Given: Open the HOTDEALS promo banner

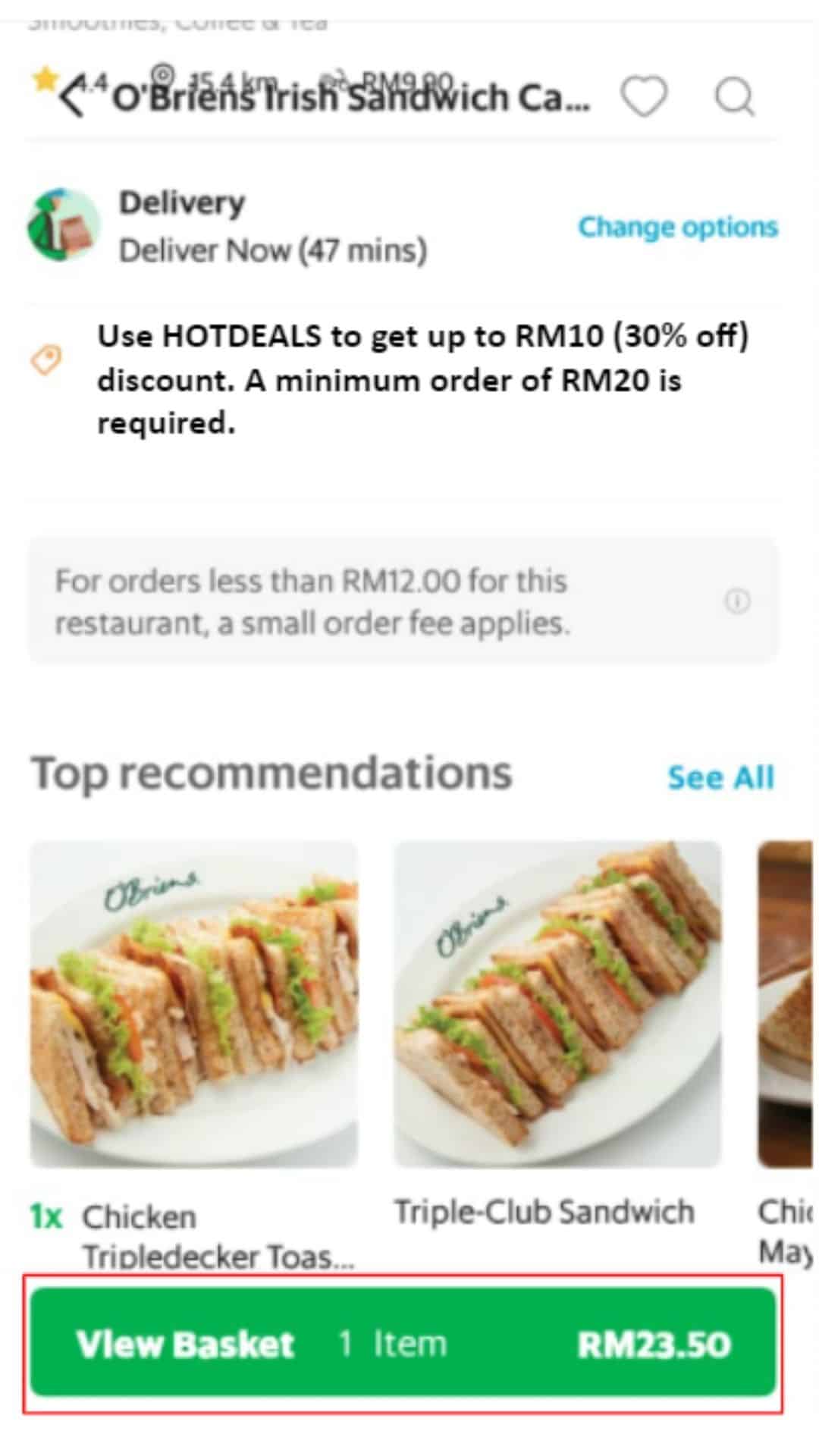Looking at the screenshot, I should pos(422,379).
